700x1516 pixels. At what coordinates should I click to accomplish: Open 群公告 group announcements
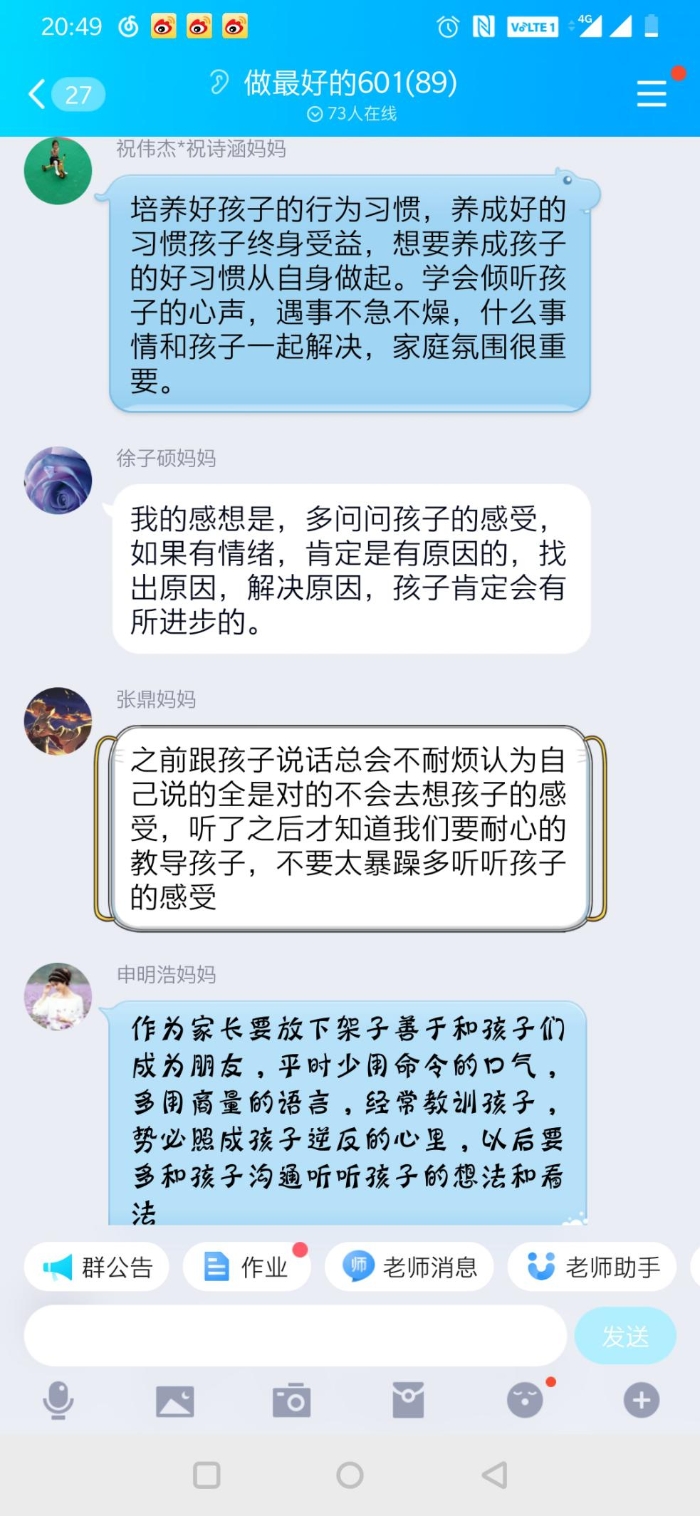coord(97,1268)
